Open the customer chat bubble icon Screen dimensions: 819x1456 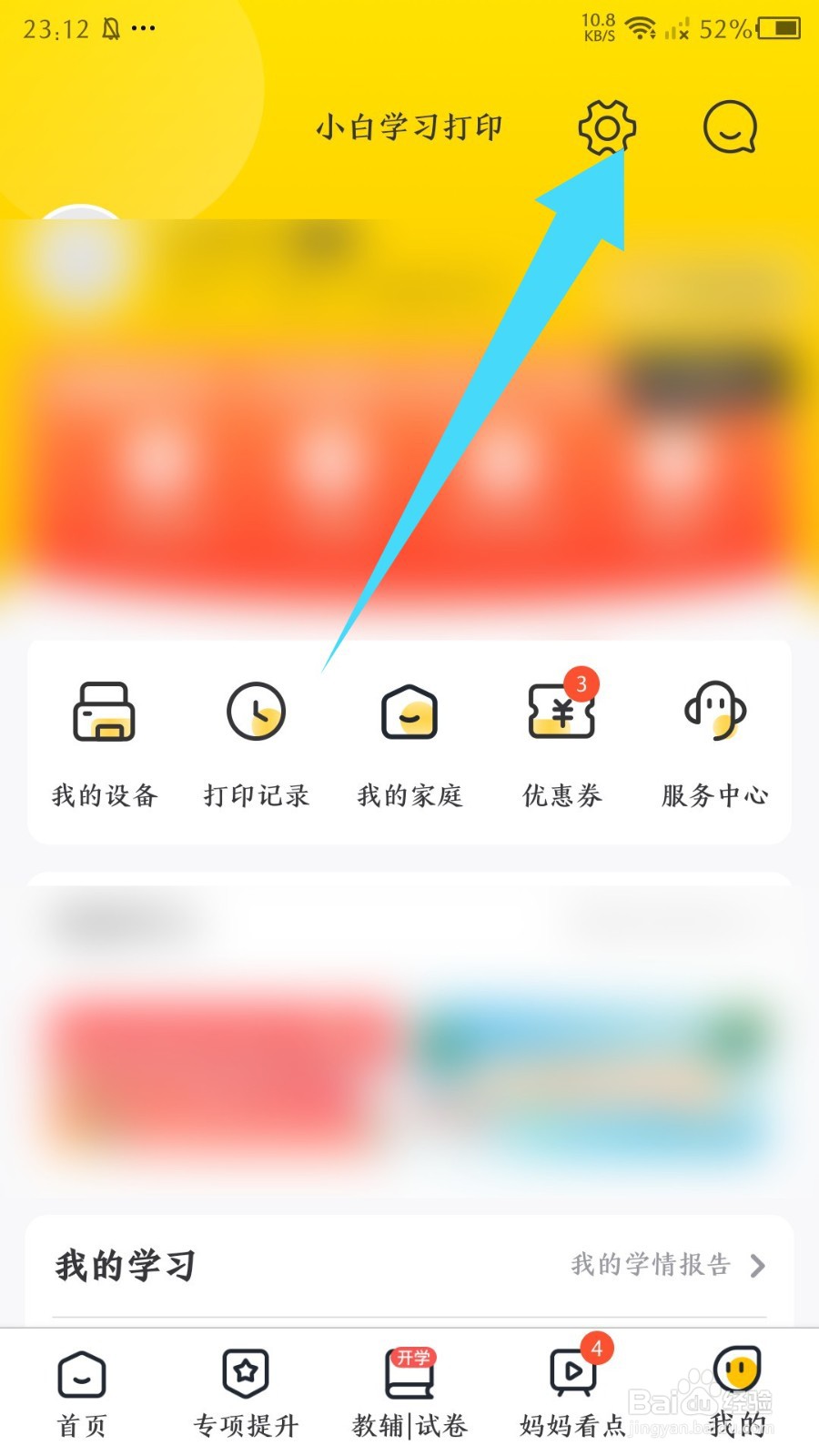(728, 126)
